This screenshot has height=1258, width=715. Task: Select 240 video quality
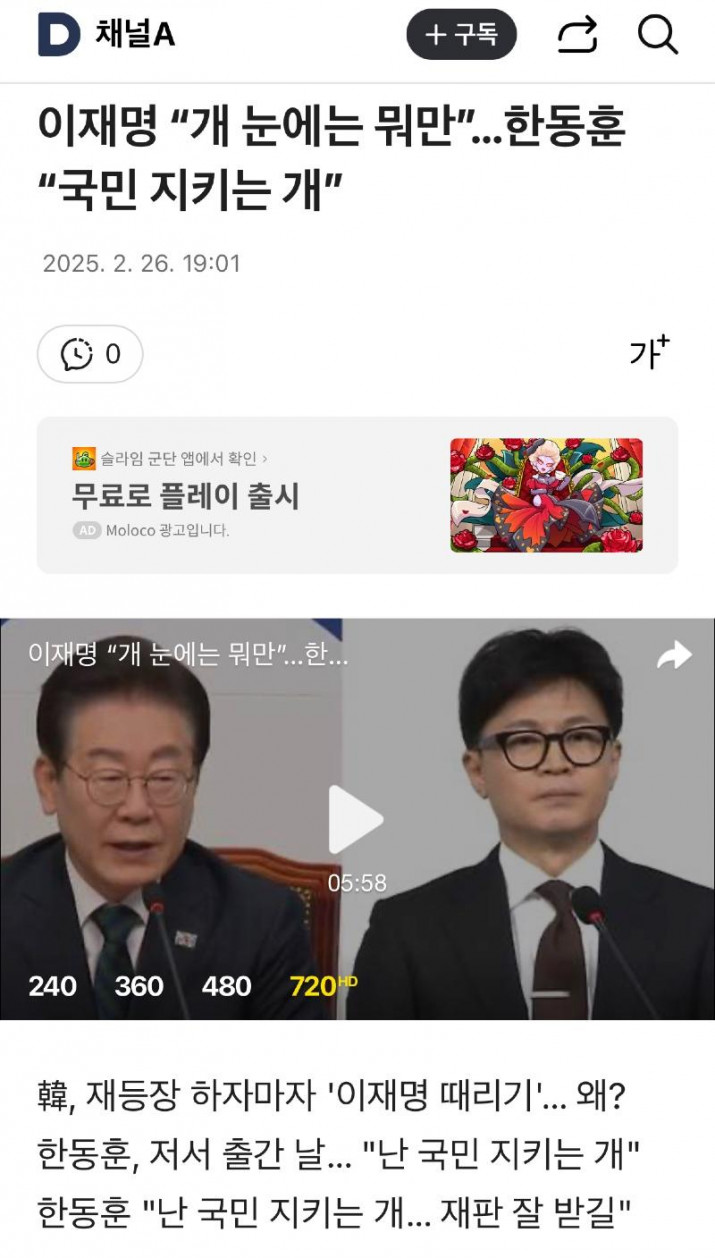click(52, 986)
